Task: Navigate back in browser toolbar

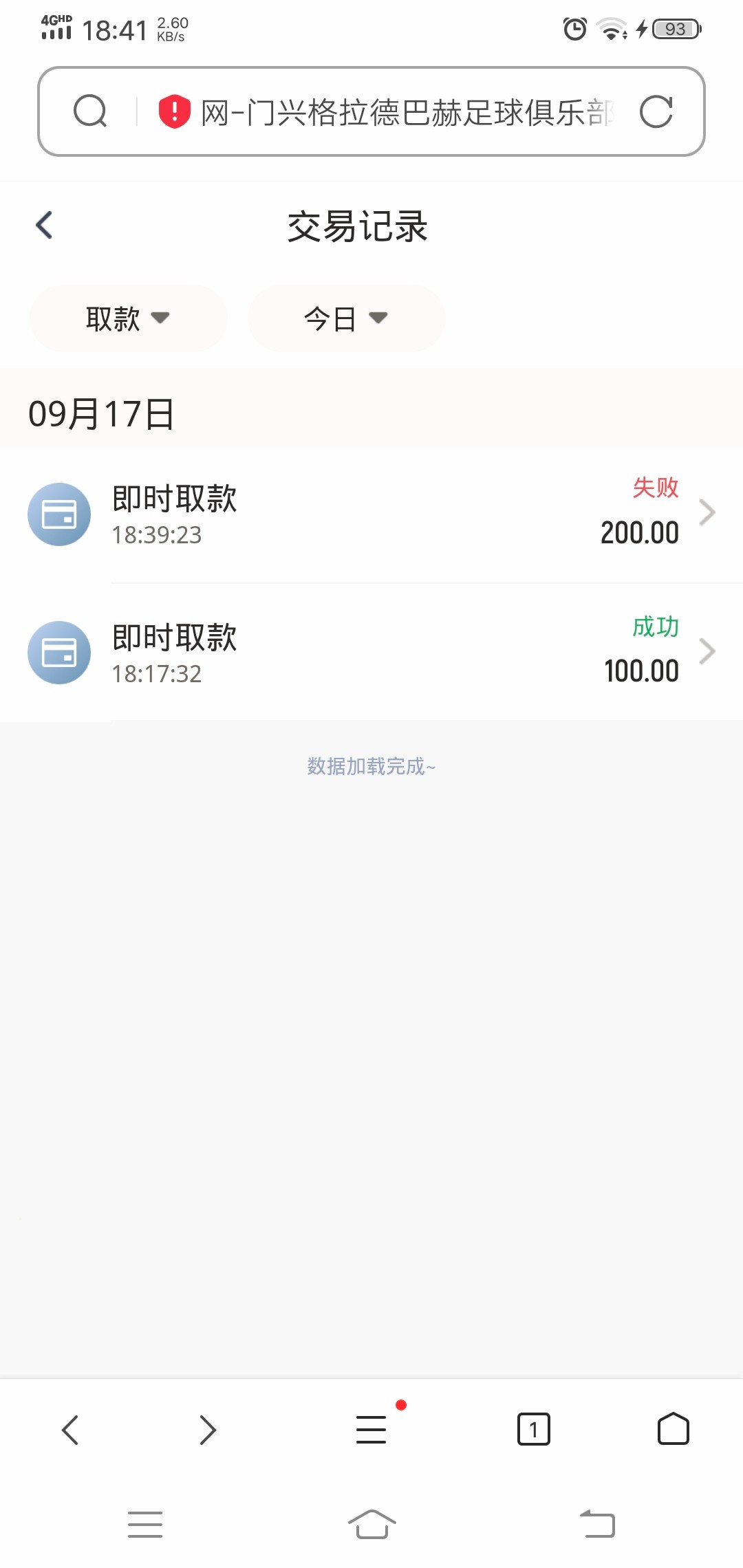Action: 70,1430
